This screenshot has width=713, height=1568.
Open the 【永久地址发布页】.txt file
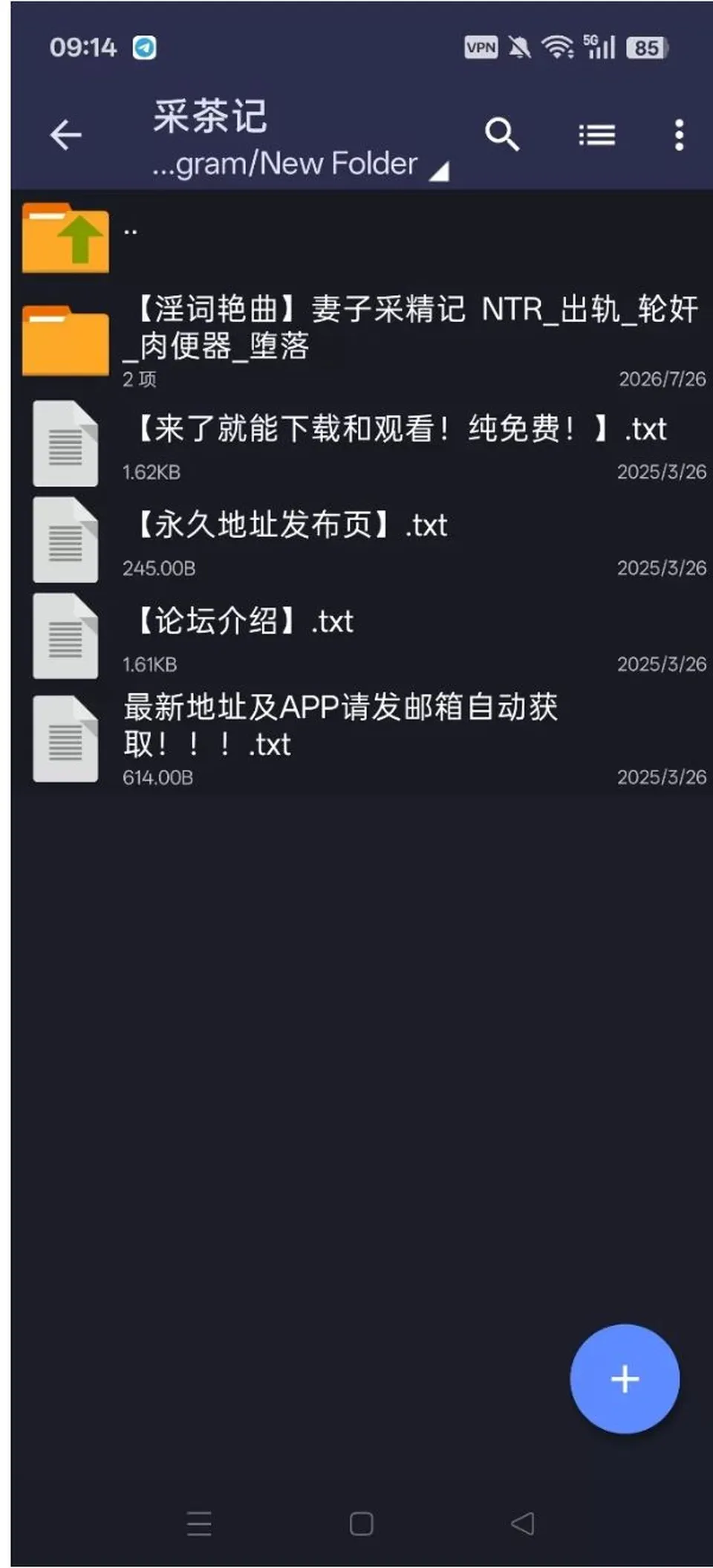[362, 541]
